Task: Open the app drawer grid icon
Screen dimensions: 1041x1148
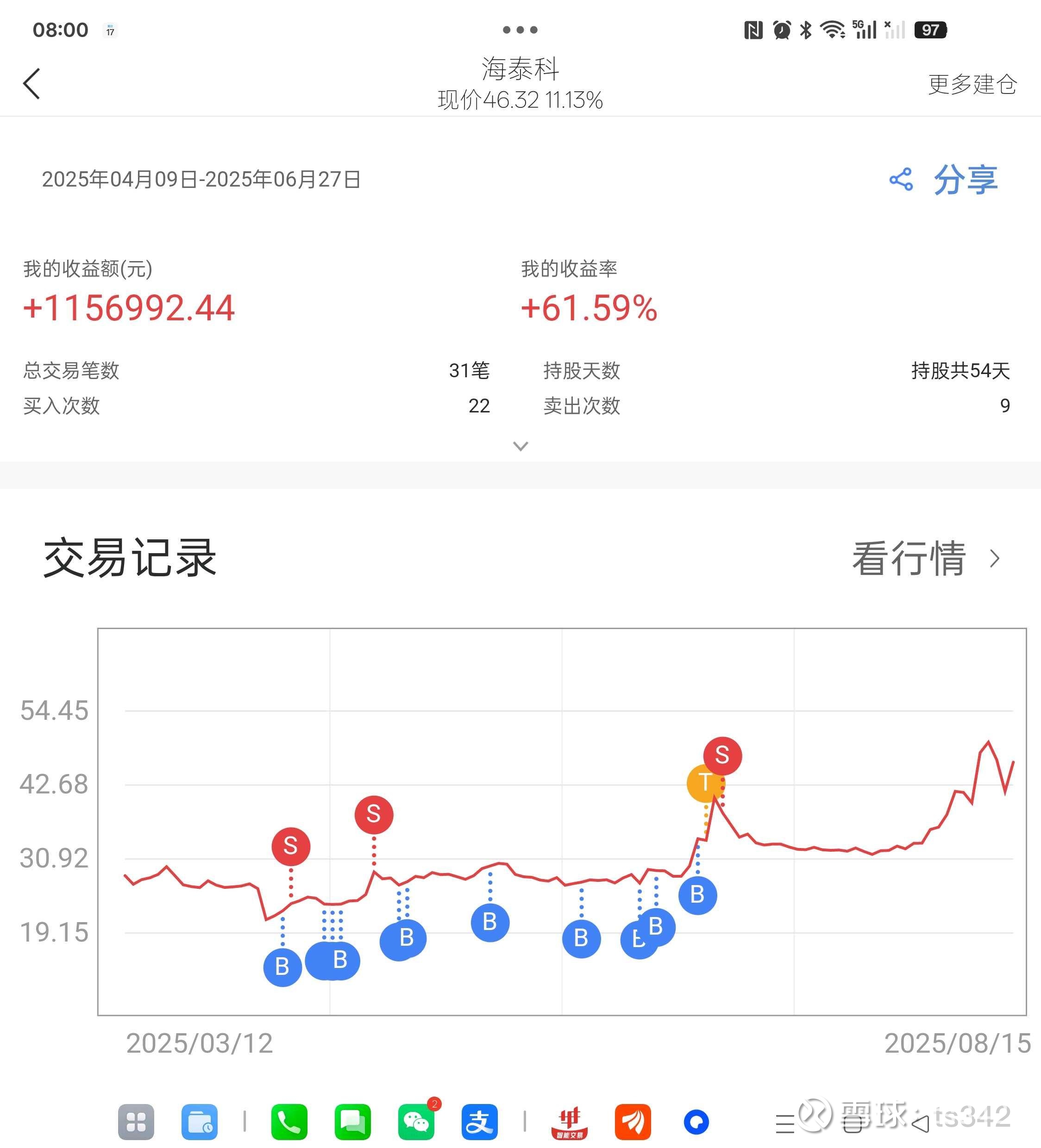Action: click(136, 1122)
